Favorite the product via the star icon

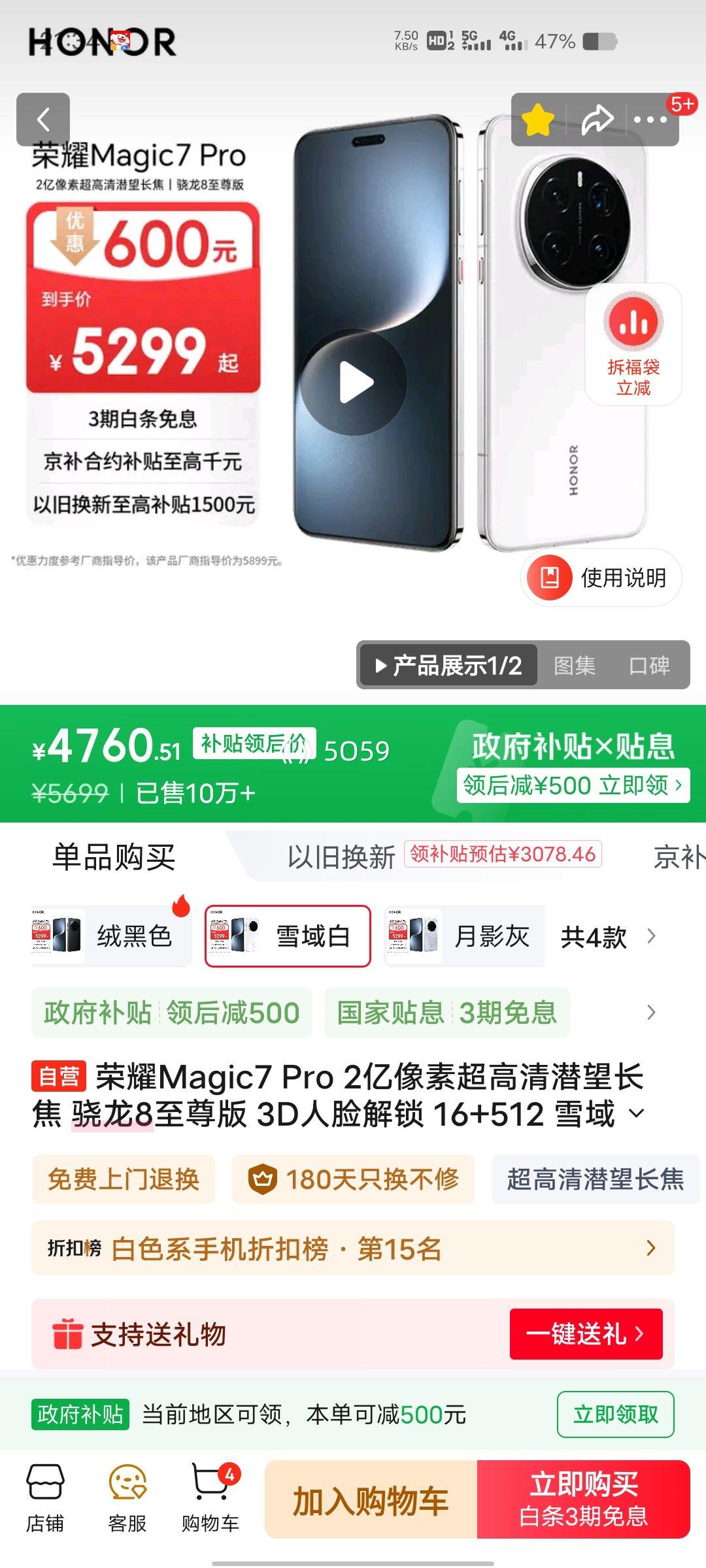(x=537, y=119)
